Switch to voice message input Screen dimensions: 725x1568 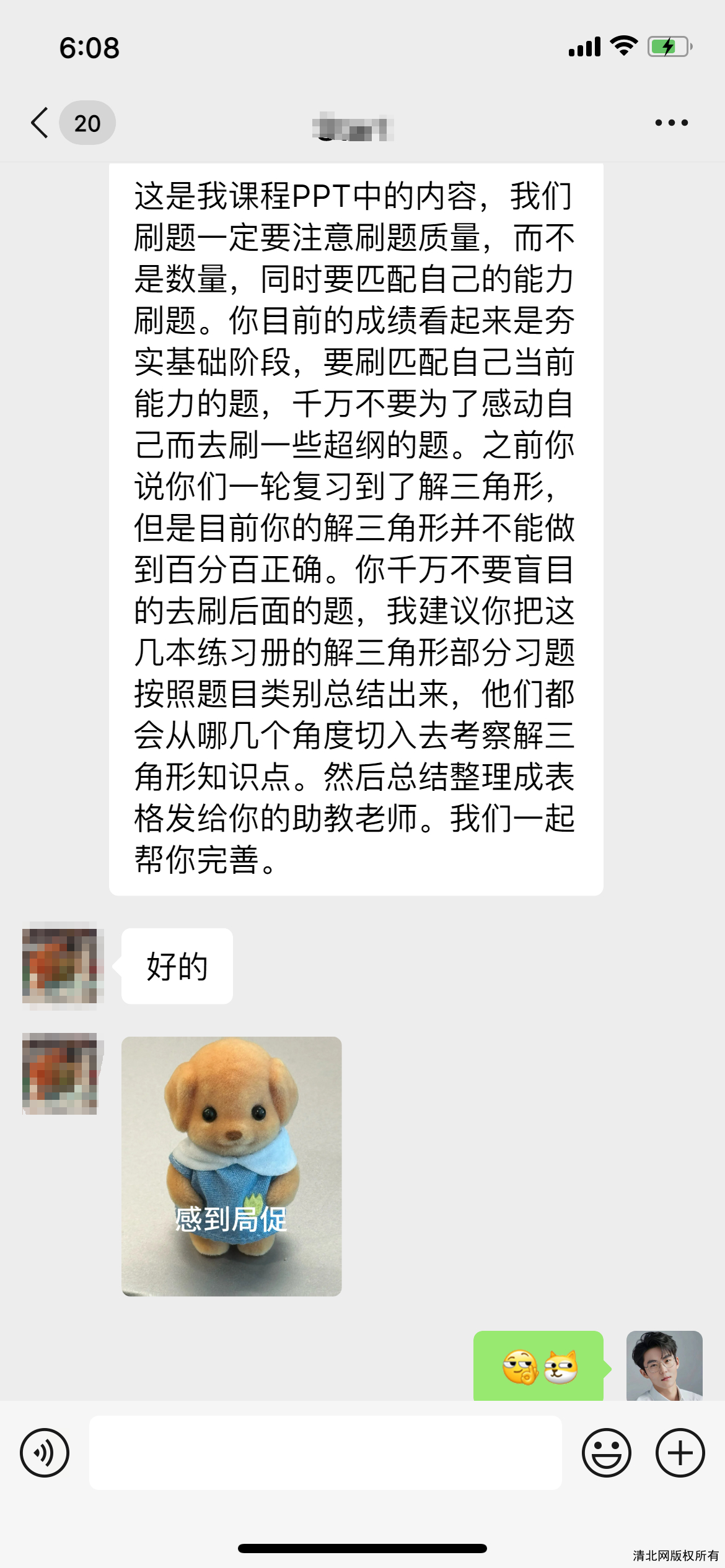45,1453
